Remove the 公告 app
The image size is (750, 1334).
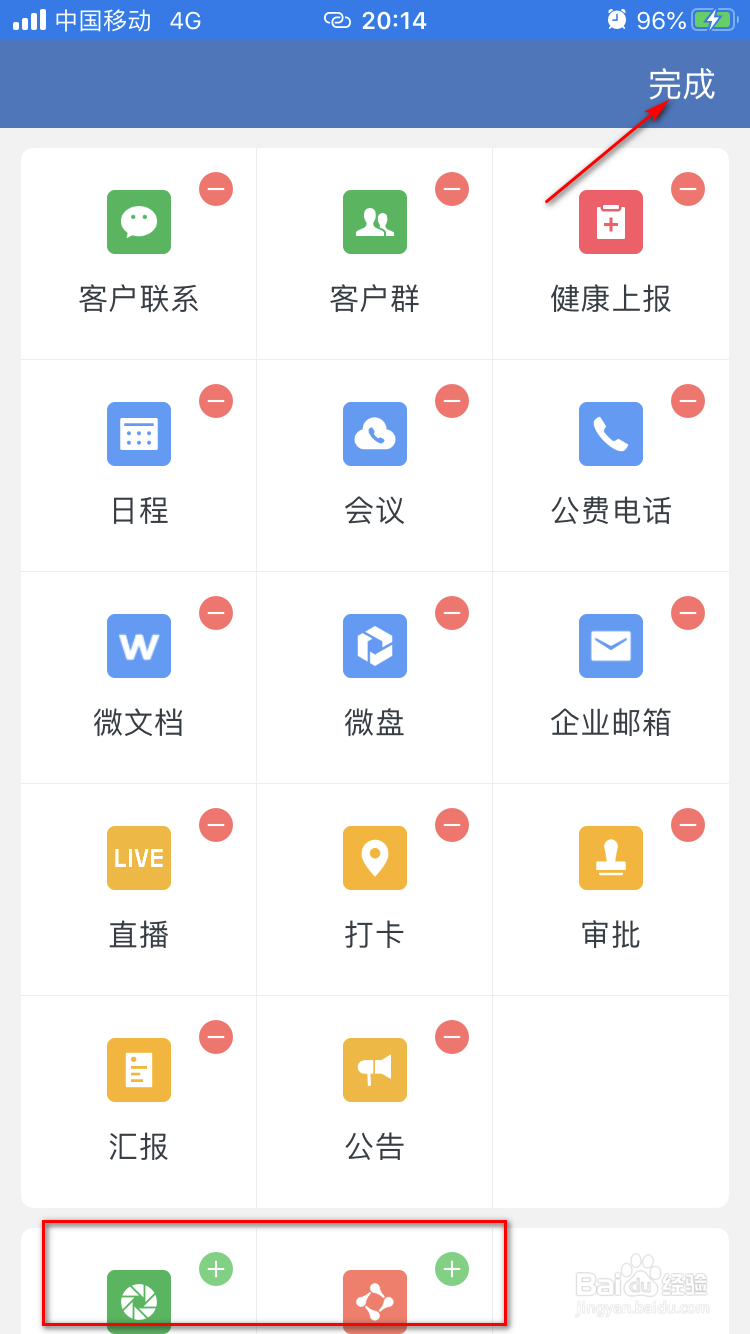pos(452,1037)
